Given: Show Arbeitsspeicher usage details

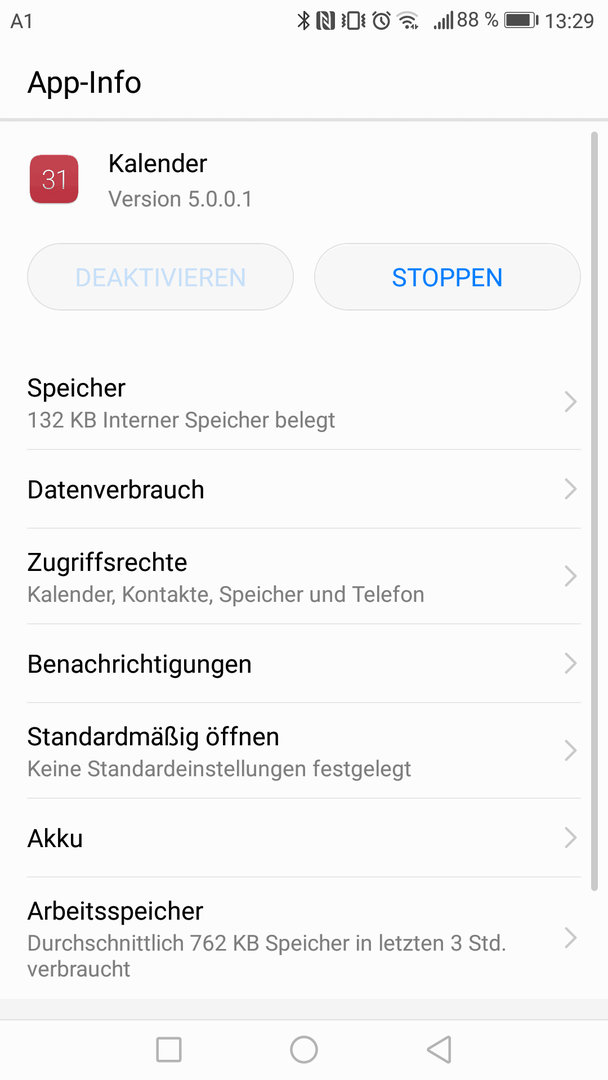Looking at the screenshot, I should 304,938.
